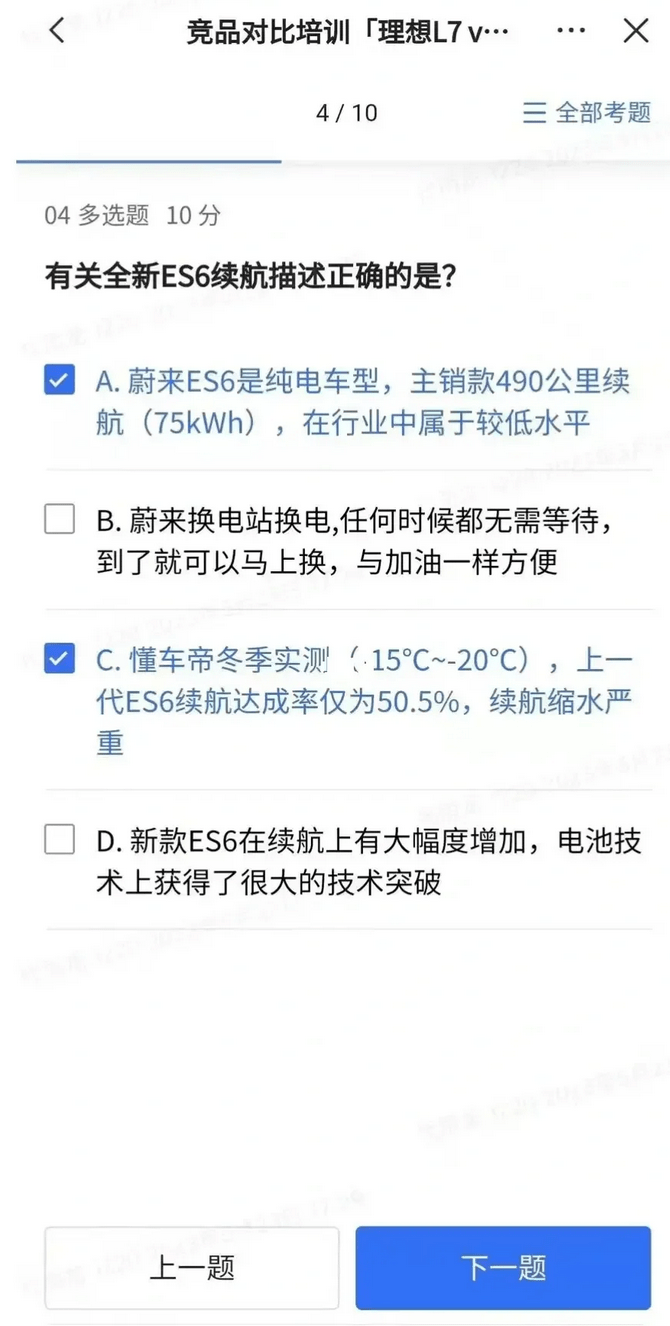Proceed to next question with 下一题
Image resolution: width=670 pixels, height=1326 pixels.
[503, 1268]
